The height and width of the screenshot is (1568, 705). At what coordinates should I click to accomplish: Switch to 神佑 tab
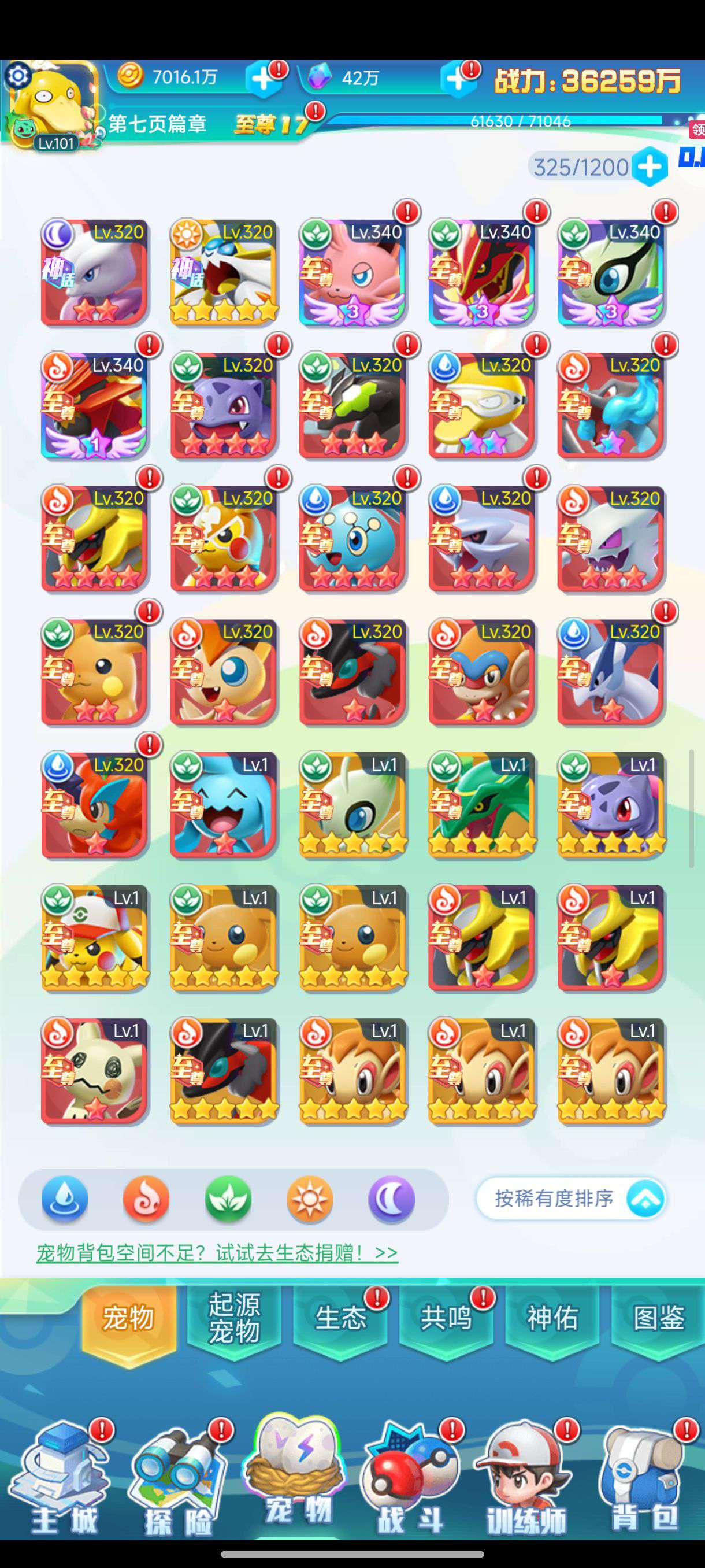click(552, 1317)
